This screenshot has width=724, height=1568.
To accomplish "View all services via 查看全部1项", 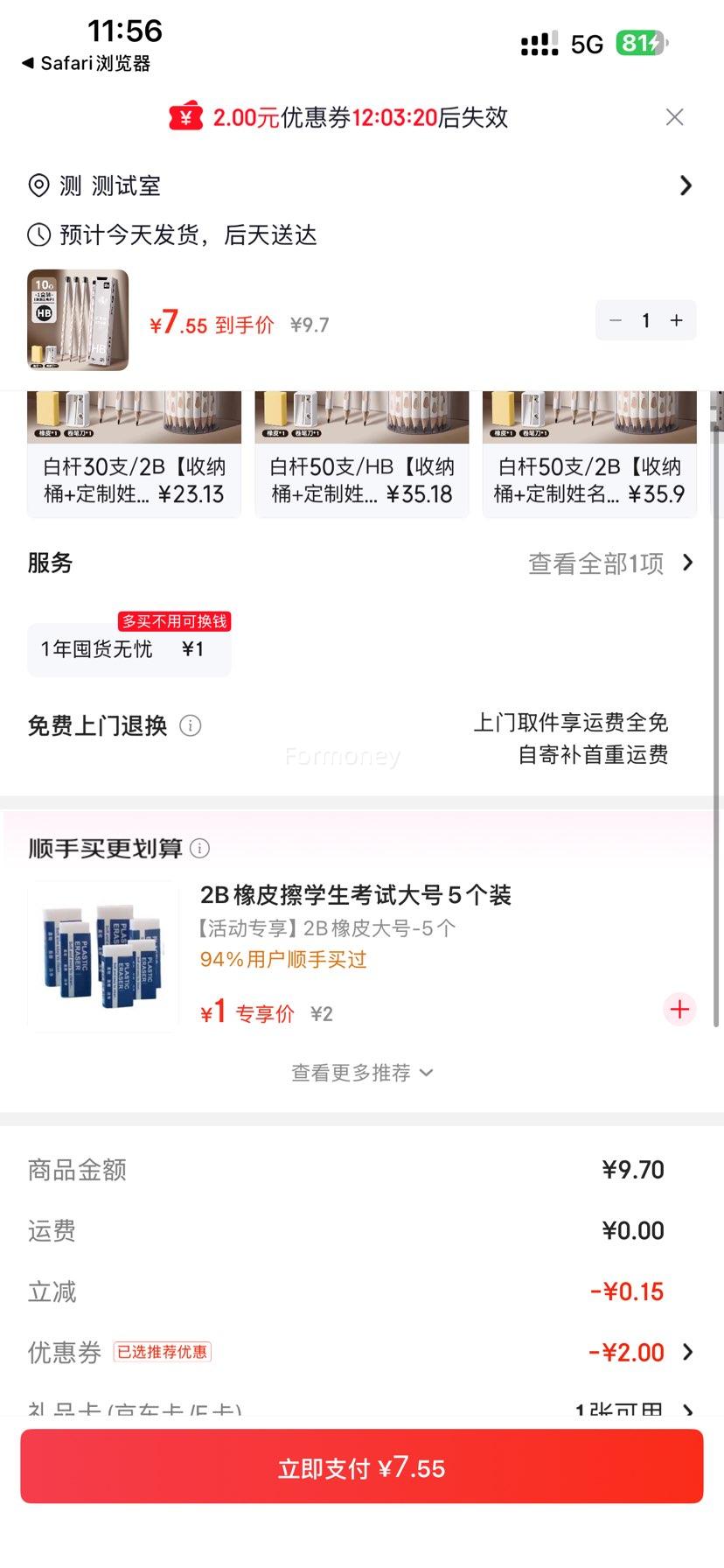I will coord(610,563).
